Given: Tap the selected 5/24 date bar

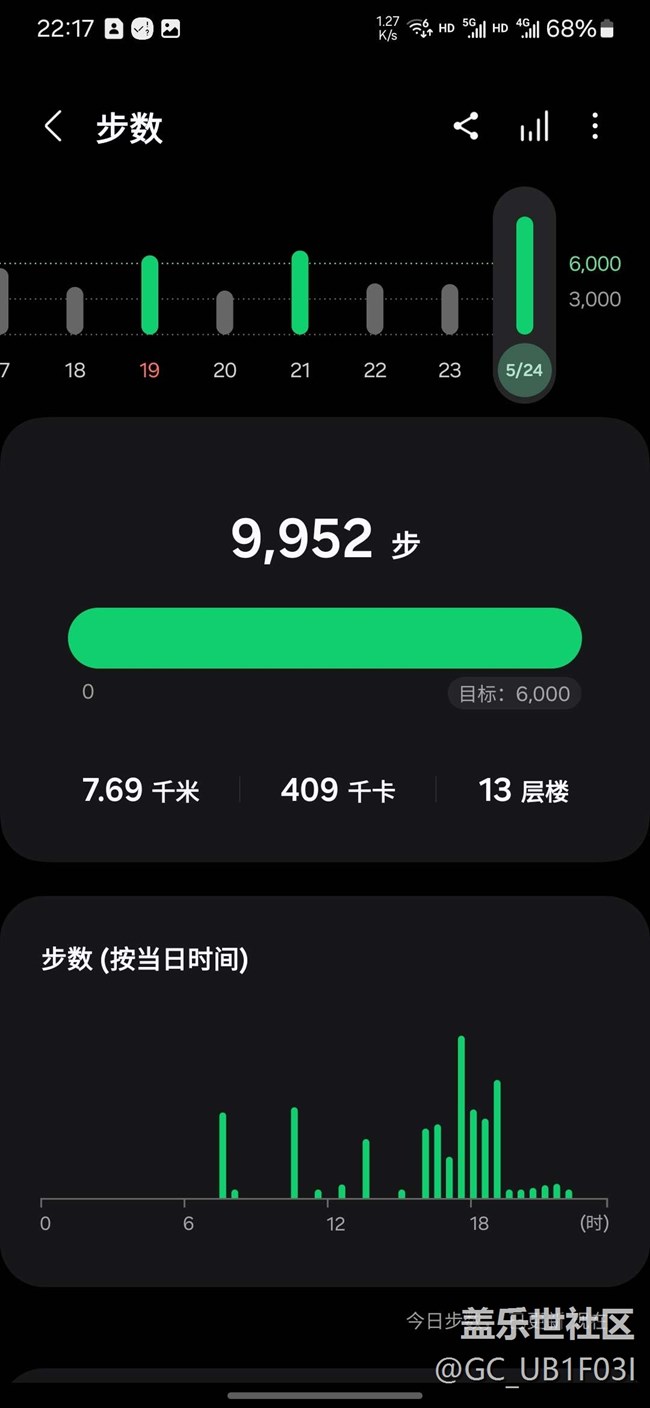Looking at the screenshot, I should [524, 295].
